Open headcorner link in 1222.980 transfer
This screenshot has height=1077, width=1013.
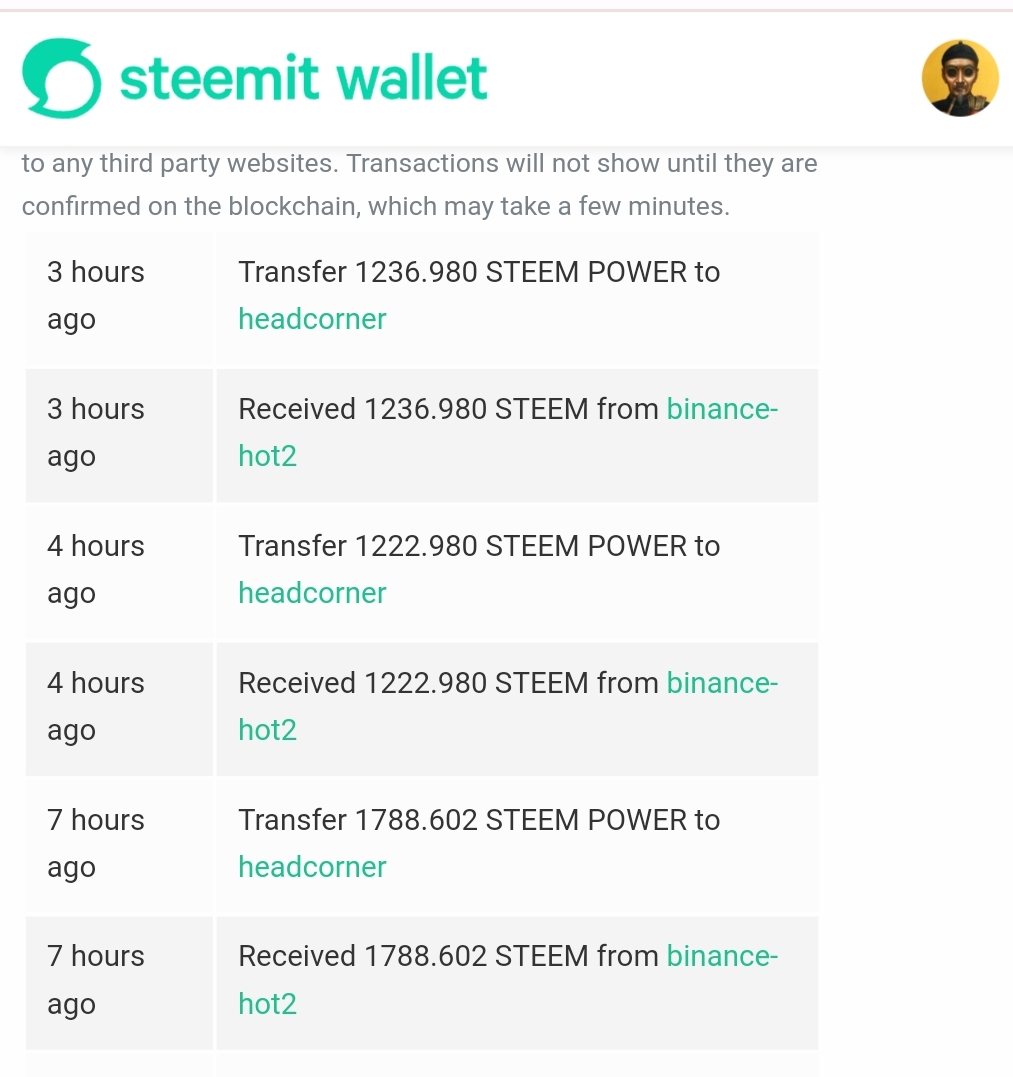(x=312, y=593)
